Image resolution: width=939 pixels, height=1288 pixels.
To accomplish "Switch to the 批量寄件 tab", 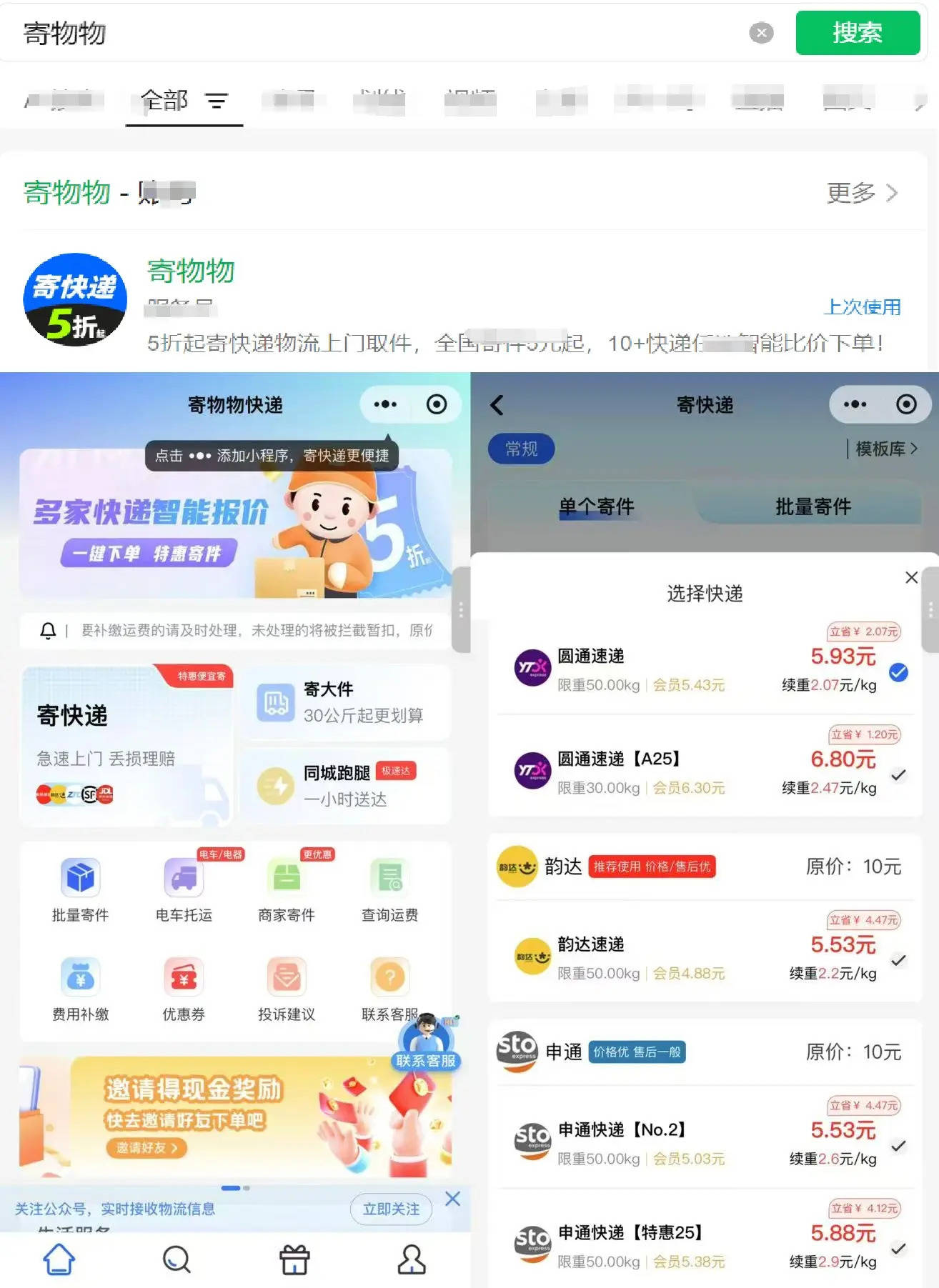I will [813, 507].
